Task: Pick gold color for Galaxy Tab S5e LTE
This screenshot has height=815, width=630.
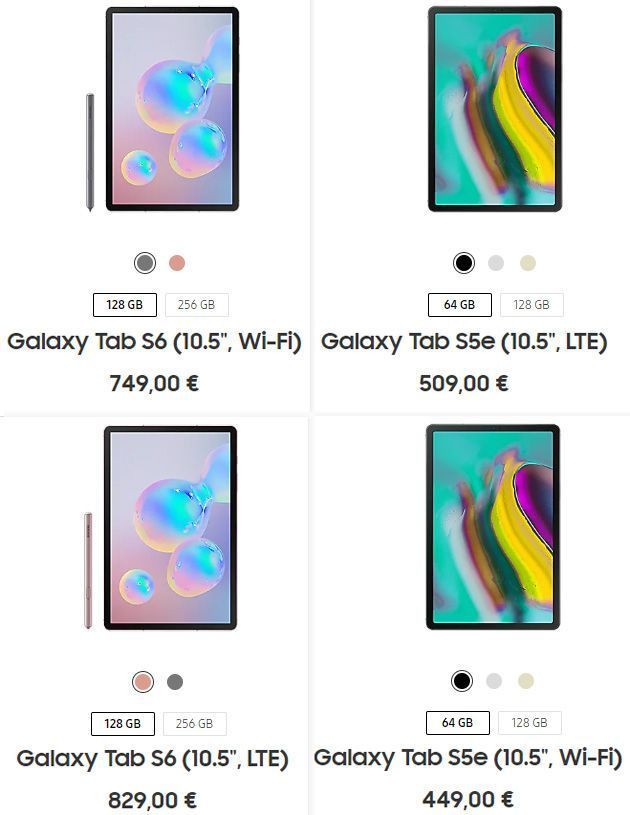Action: point(528,263)
